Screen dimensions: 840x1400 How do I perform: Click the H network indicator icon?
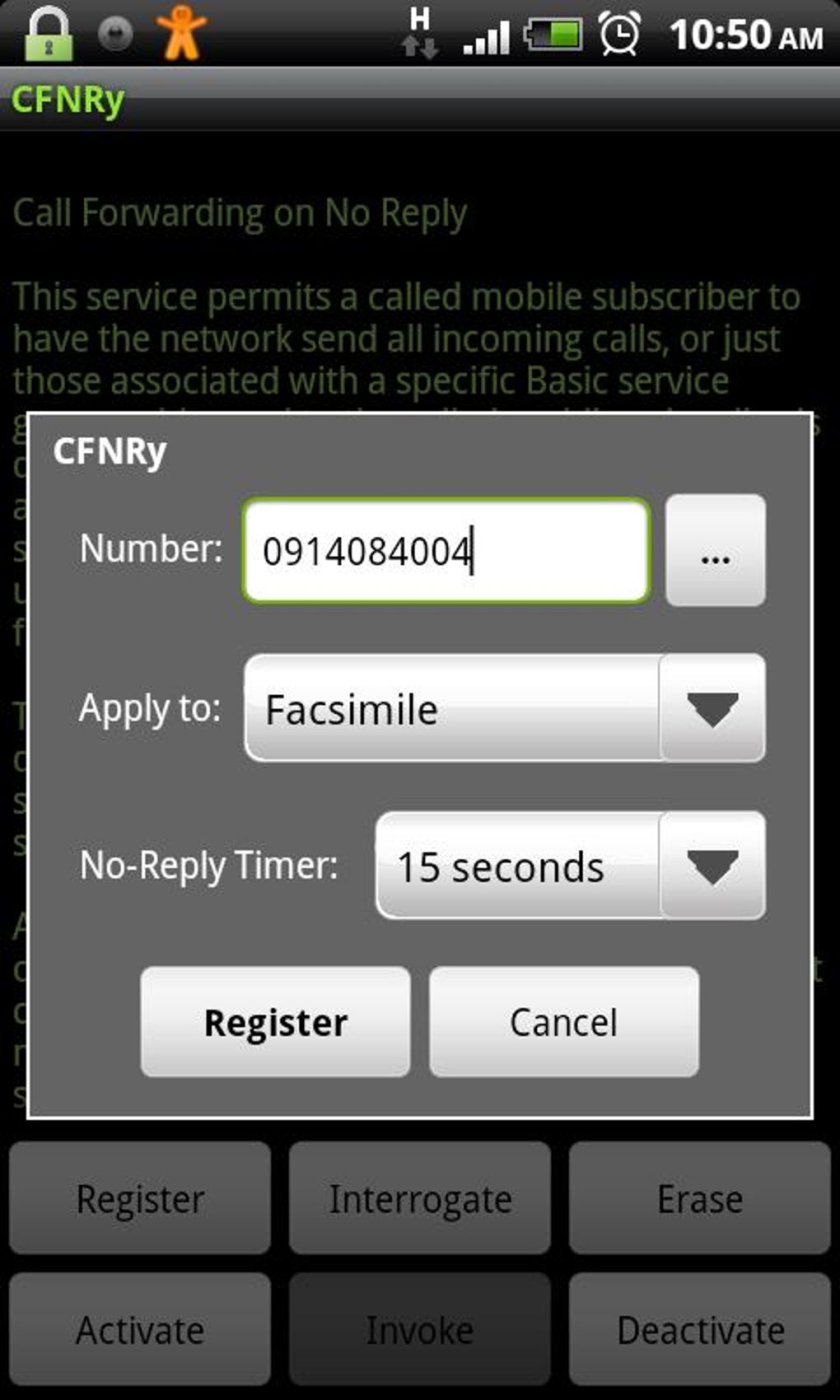click(421, 33)
